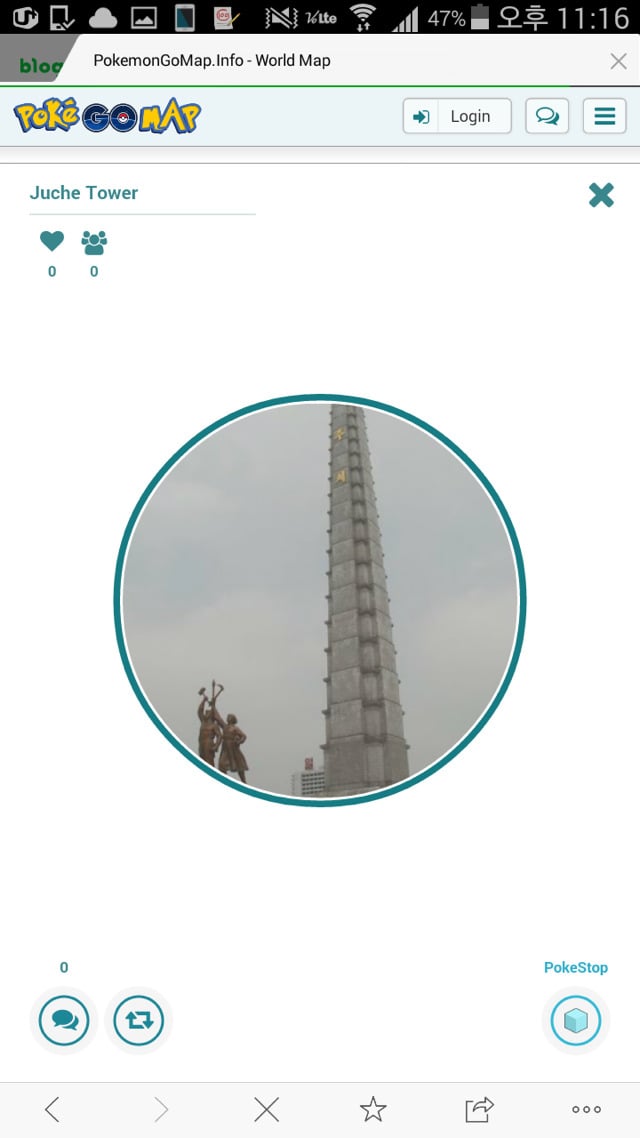Go back in the browser

[52, 1109]
